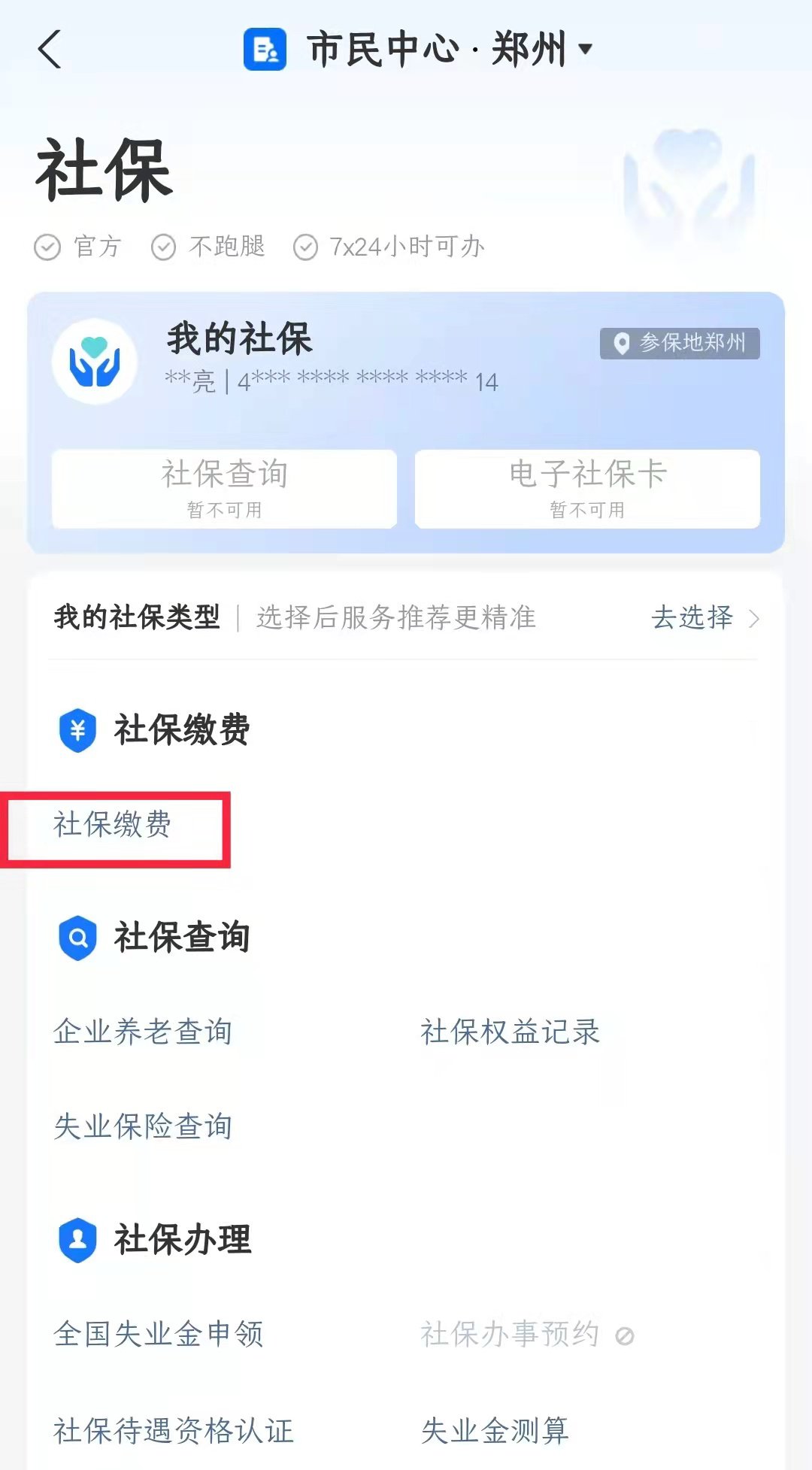Open 社保权益记录
This screenshot has width=812, height=1470.
510,1032
